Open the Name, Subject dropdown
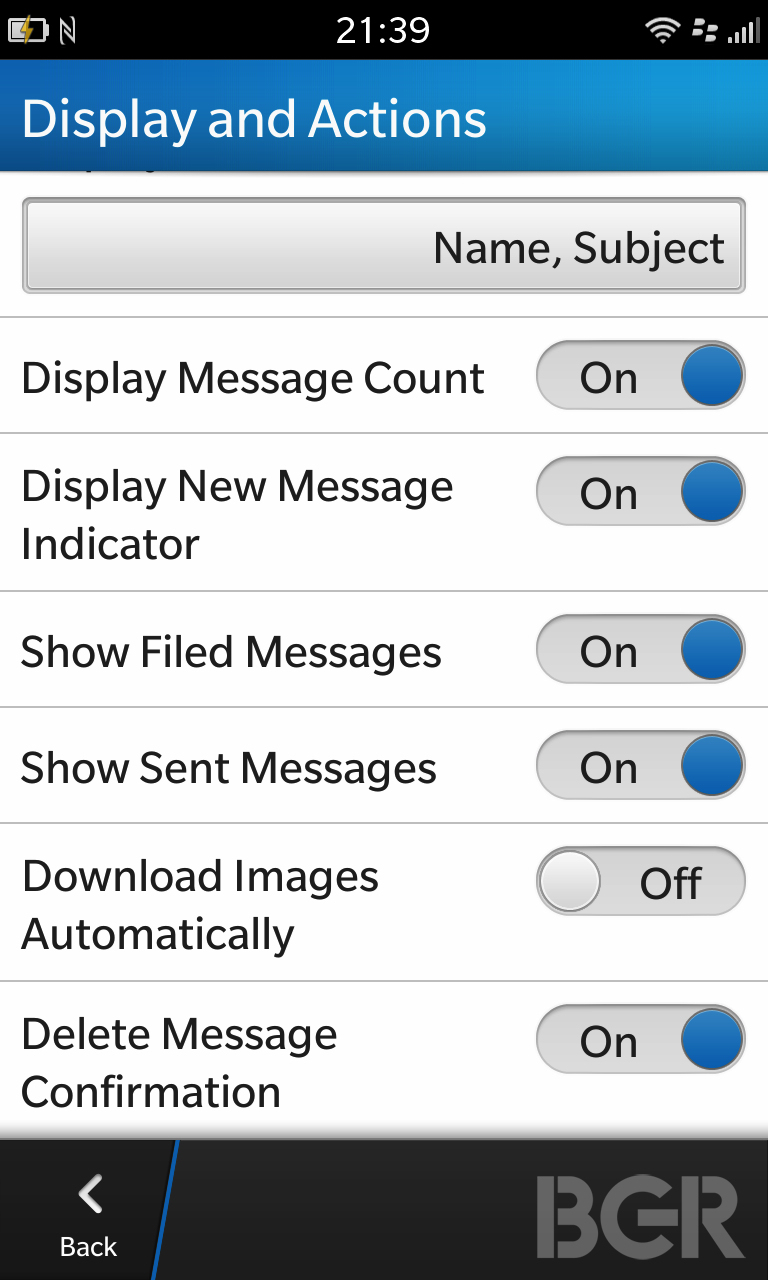The width and height of the screenshot is (768, 1280). (x=384, y=246)
